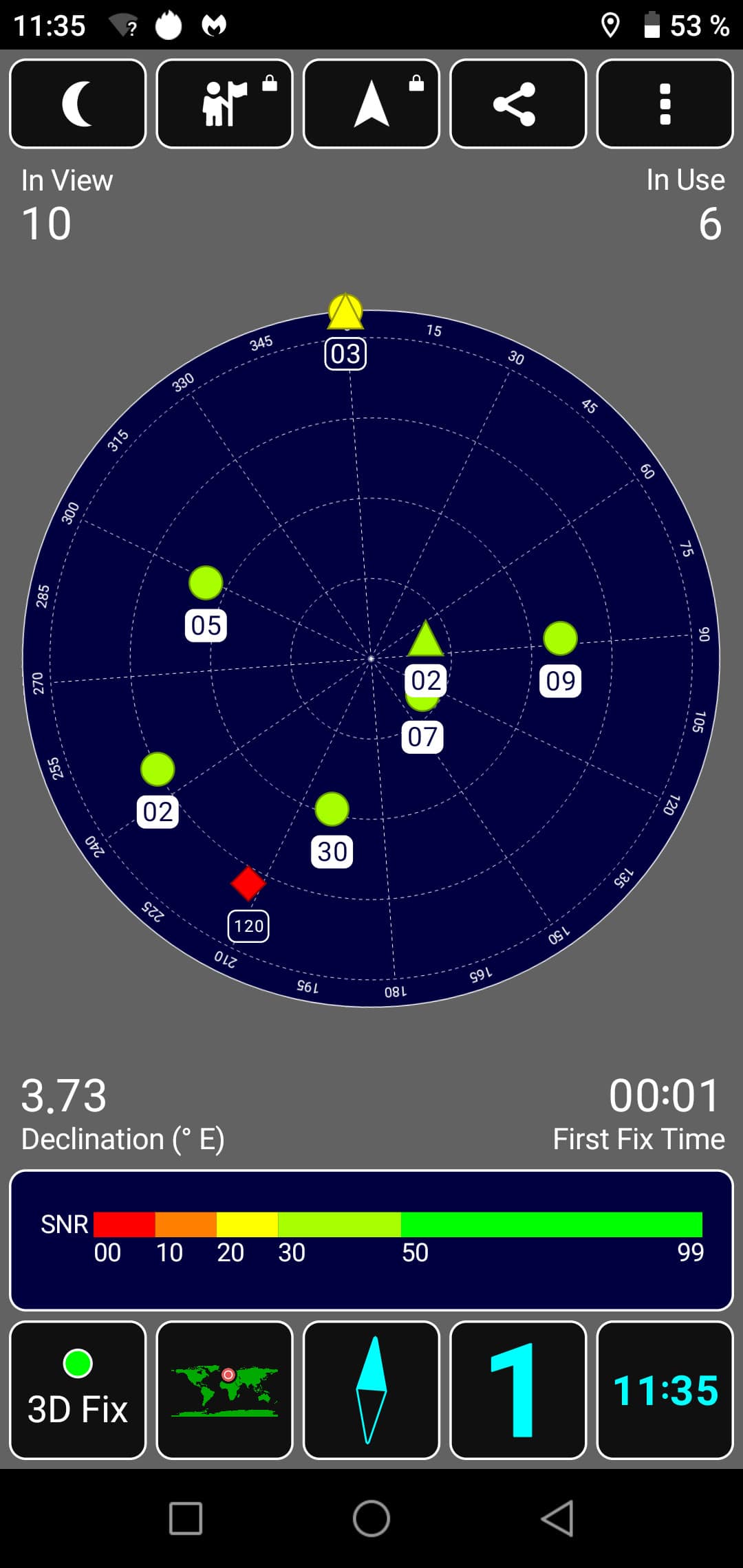Toggle night mode with the moon button
The height and width of the screenshot is (1568, 743).
(78, 104)
